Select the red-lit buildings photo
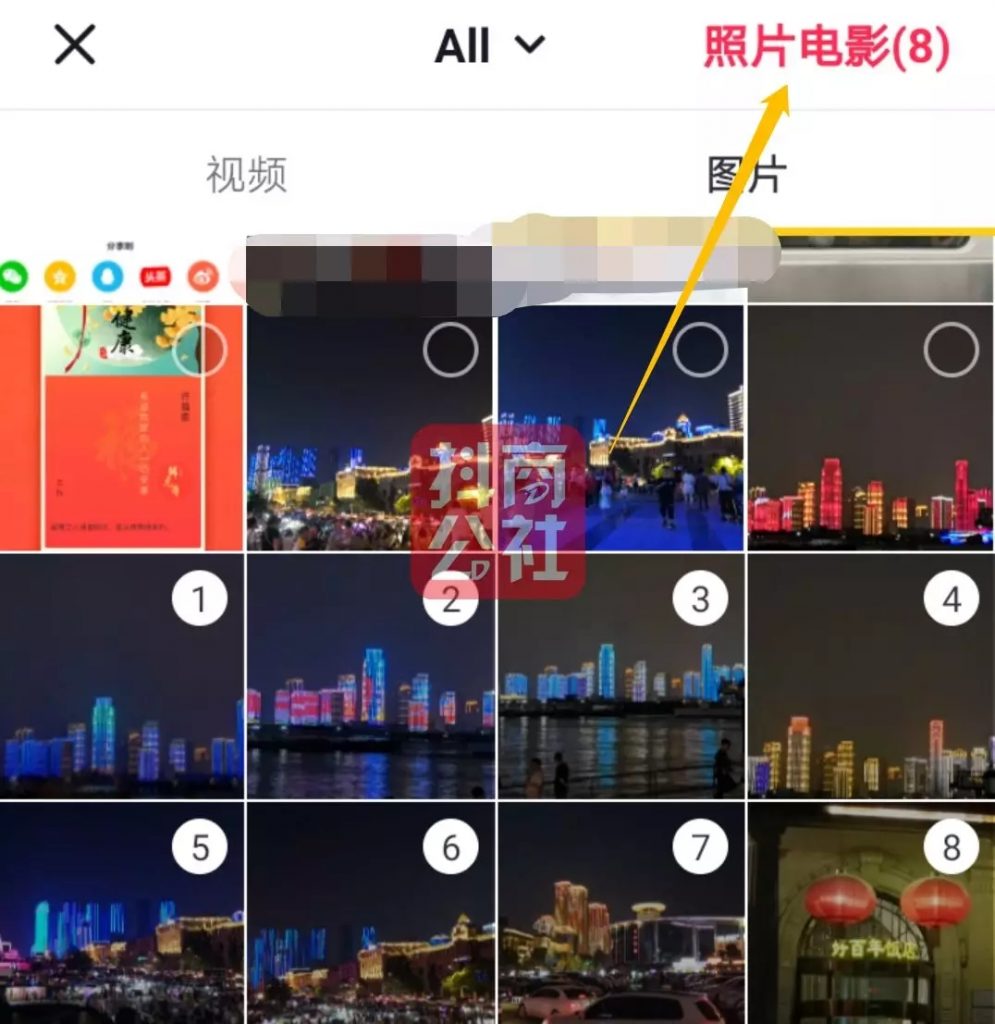The width and height of the screenshot is (995, 1024). (950, 350)
